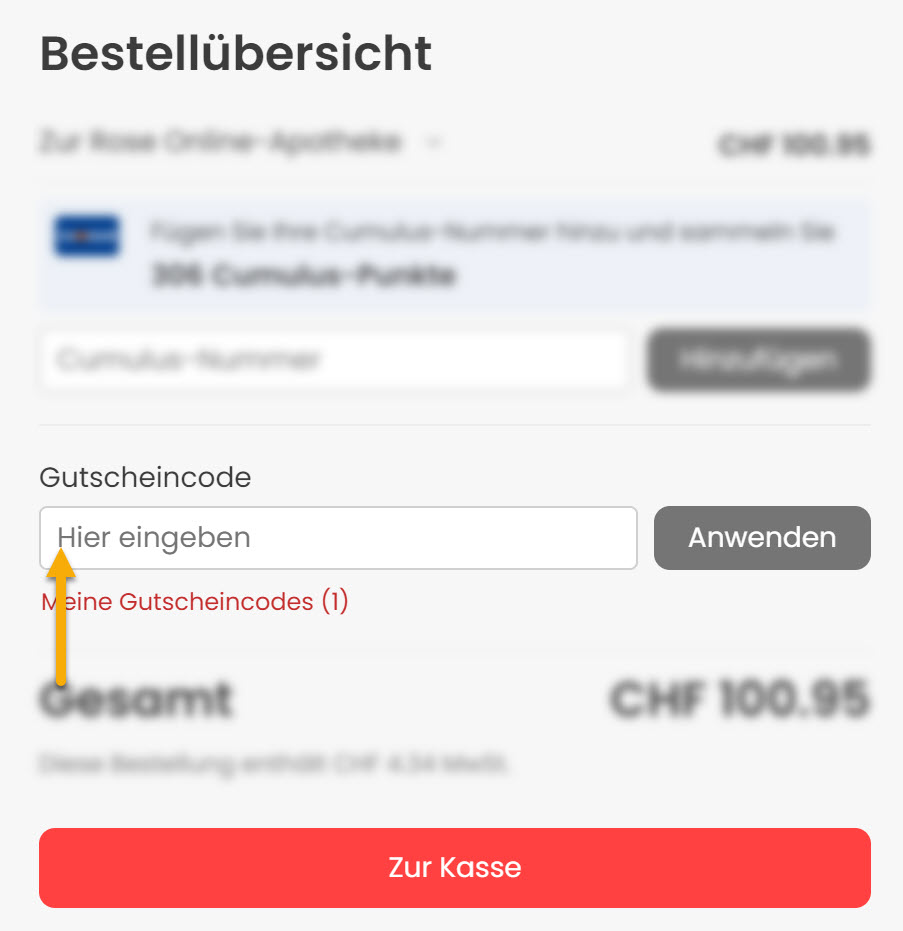Tap the Gutscheincode input field
The image size is (903, 931).
[x=338, y=538]
